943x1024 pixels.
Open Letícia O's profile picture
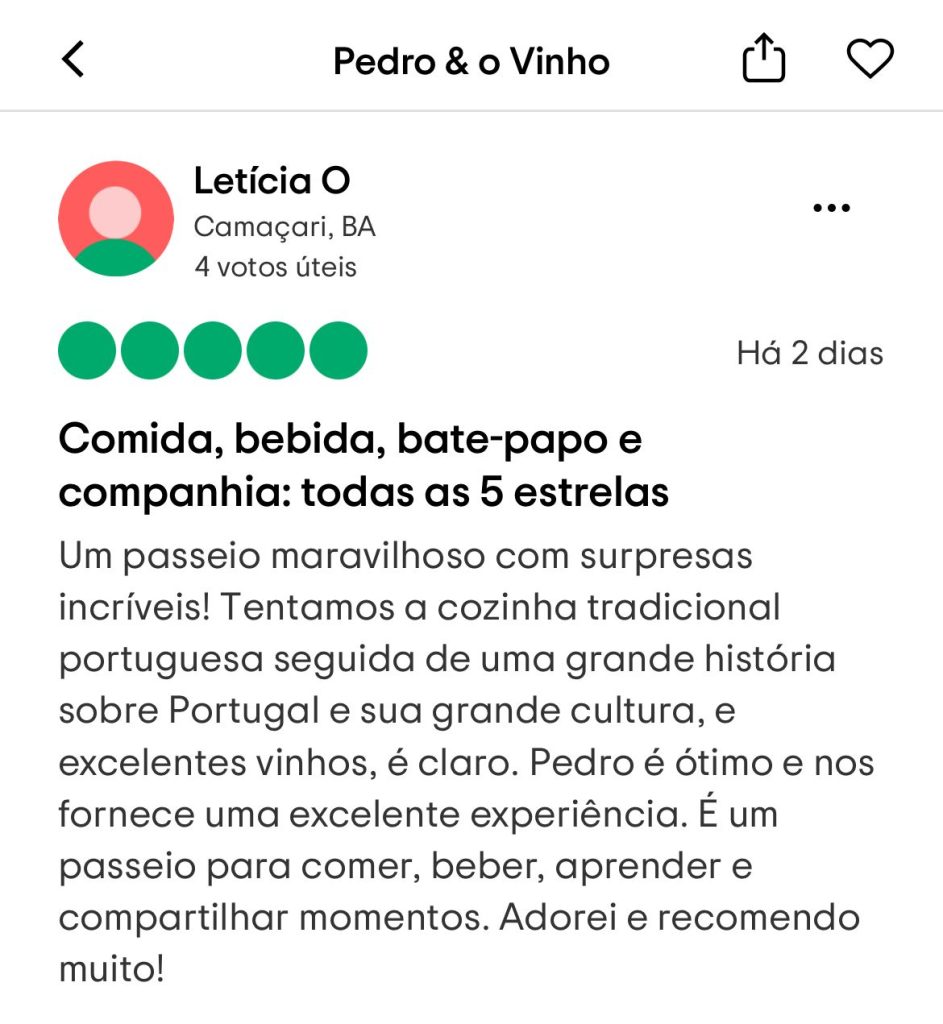click(116, 218)
